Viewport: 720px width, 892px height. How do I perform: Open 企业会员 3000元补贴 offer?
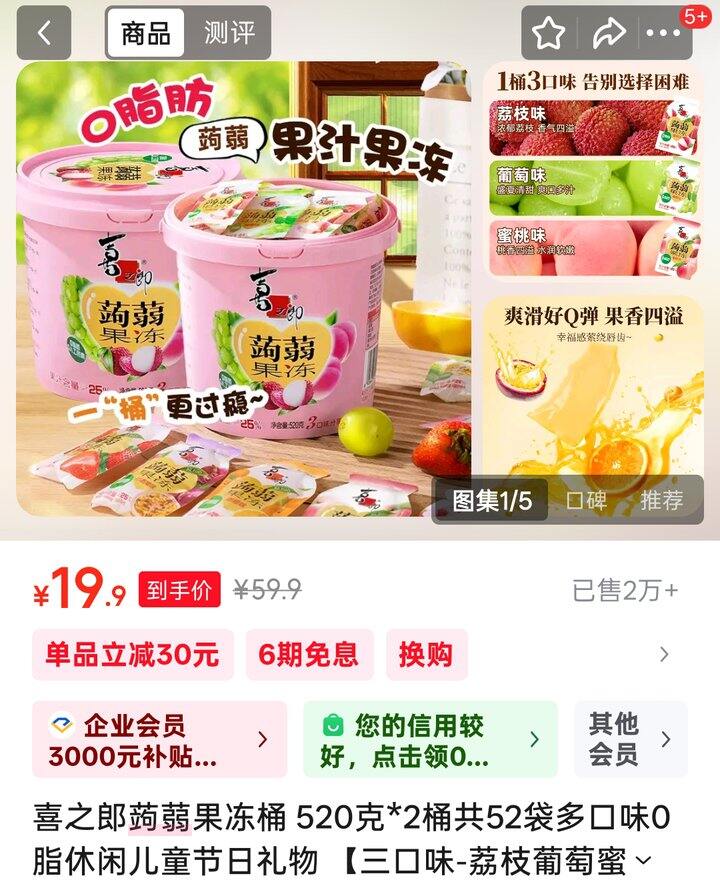159,740
